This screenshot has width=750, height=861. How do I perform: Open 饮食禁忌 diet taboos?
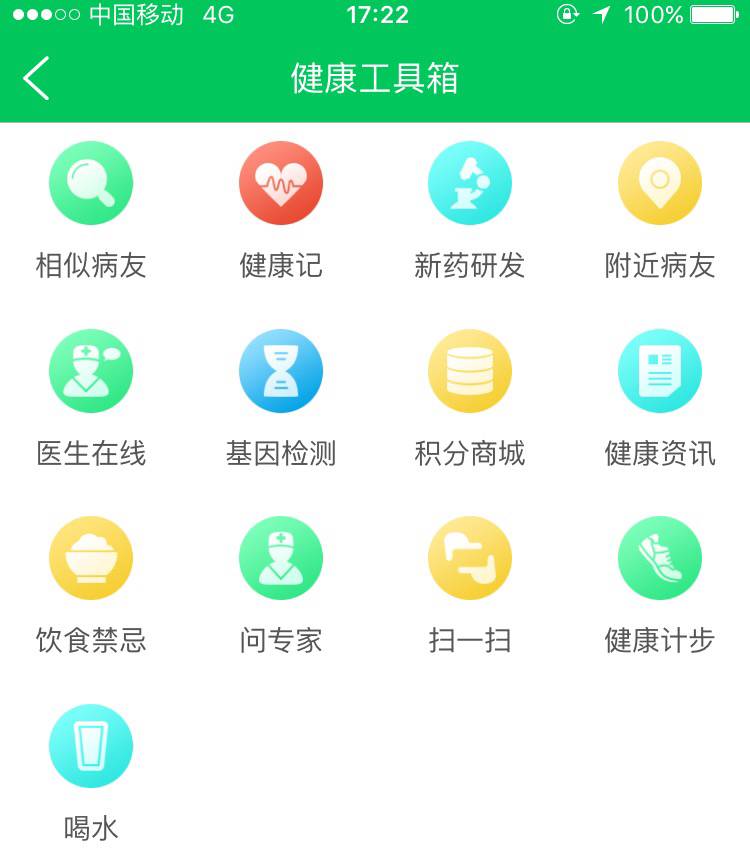pos(91,558)
